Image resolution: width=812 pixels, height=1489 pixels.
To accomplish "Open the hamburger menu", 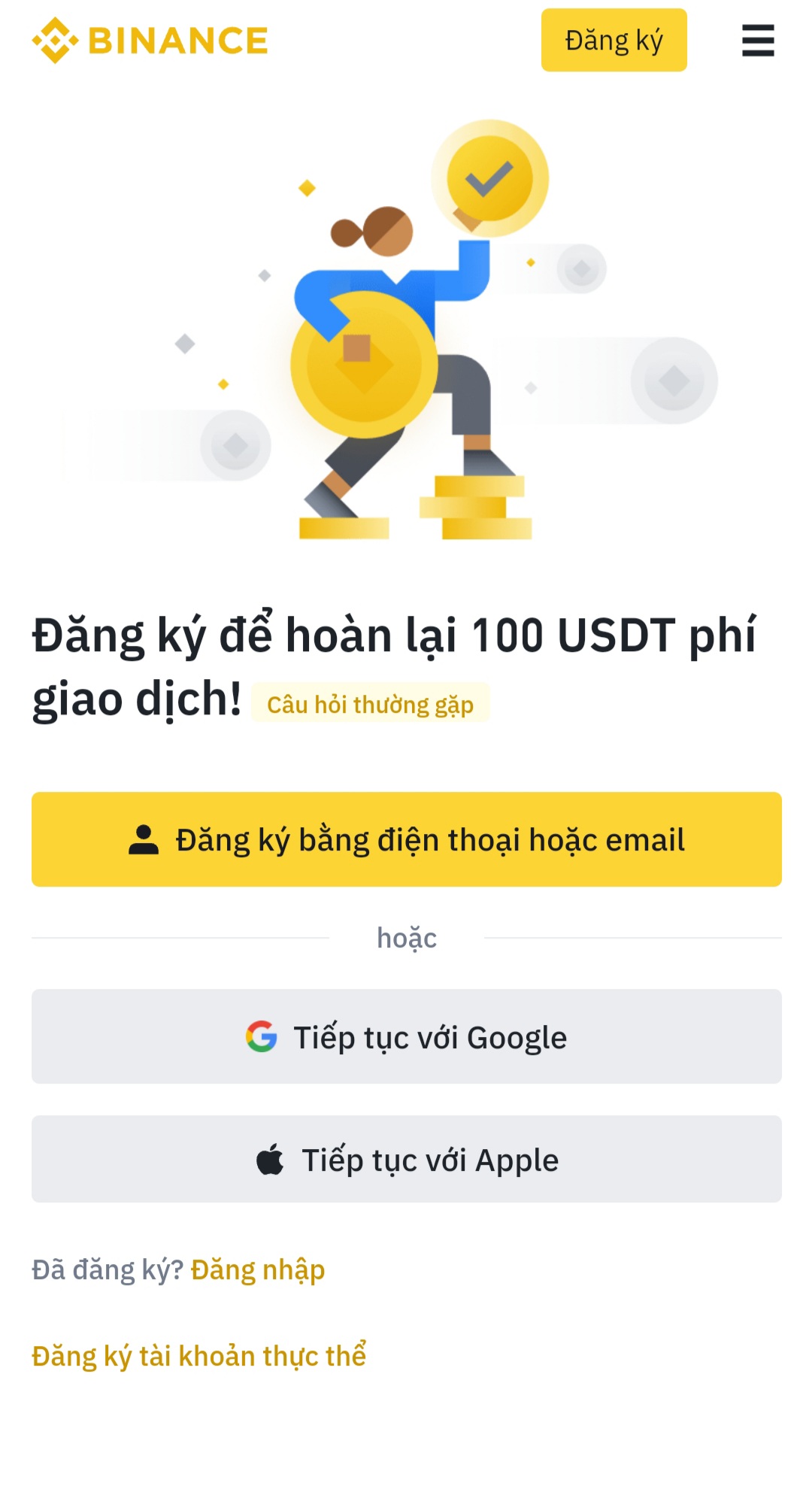I will tap(758, 41).
